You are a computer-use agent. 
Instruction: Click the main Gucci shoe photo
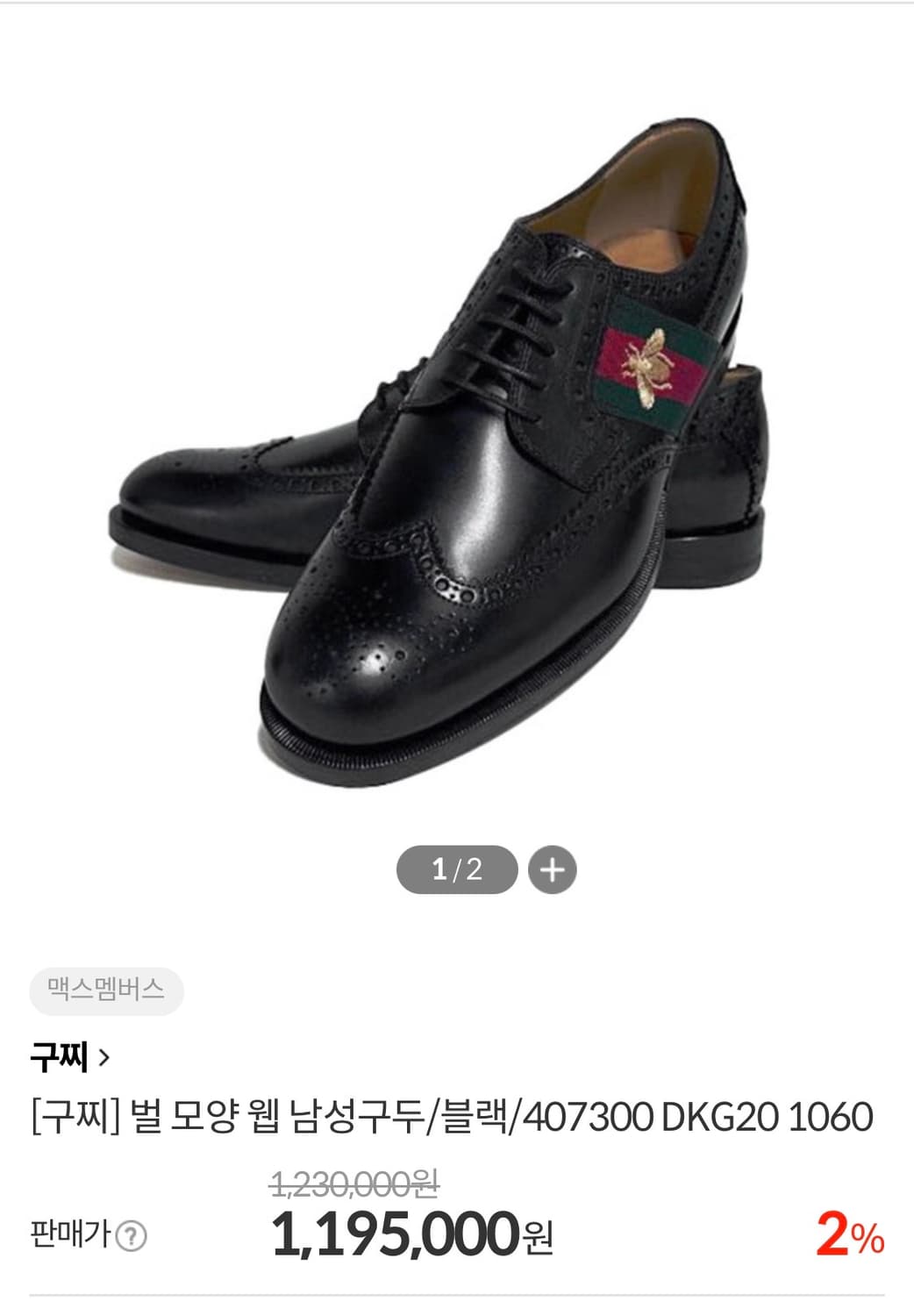(456, 439)
